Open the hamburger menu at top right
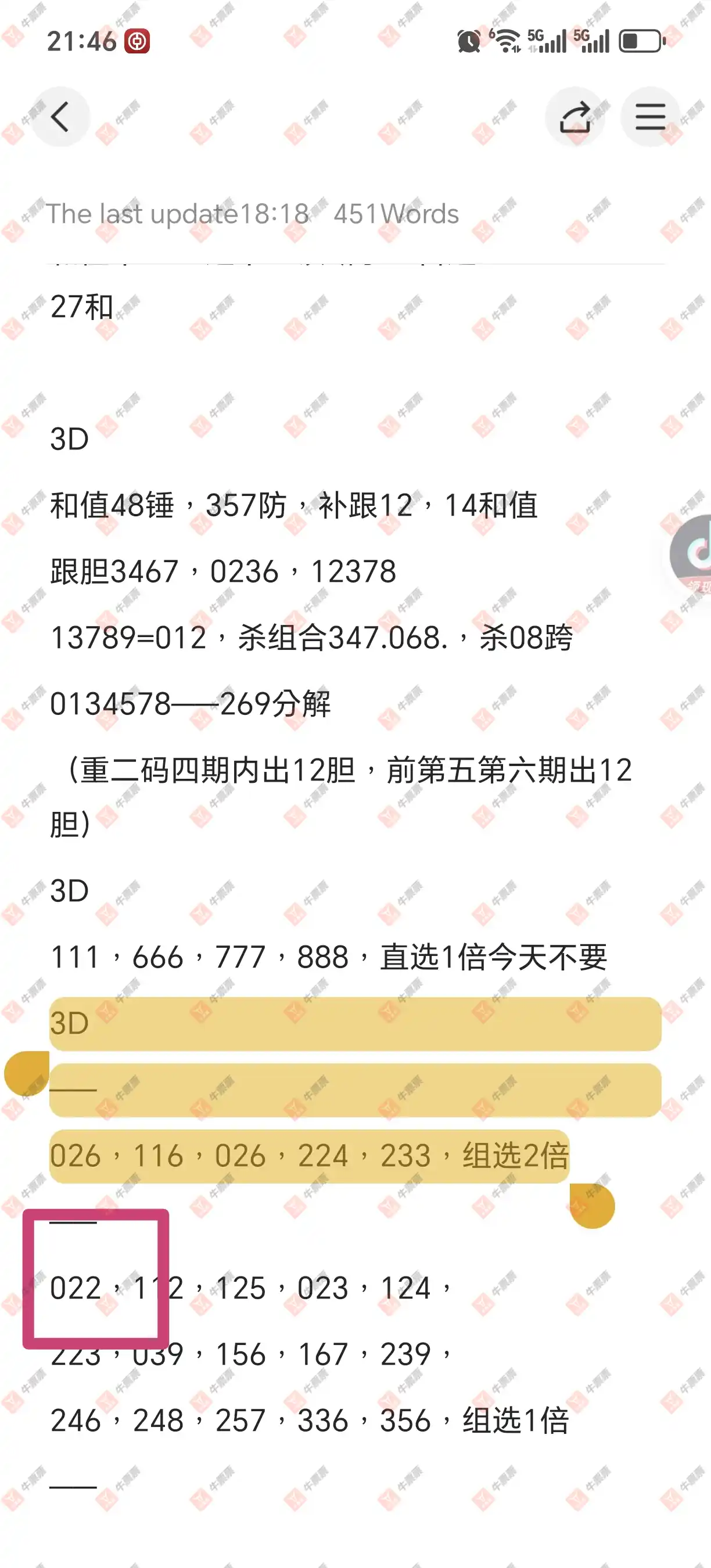The width and height of the screenshot is (711, 1568). 649,117
